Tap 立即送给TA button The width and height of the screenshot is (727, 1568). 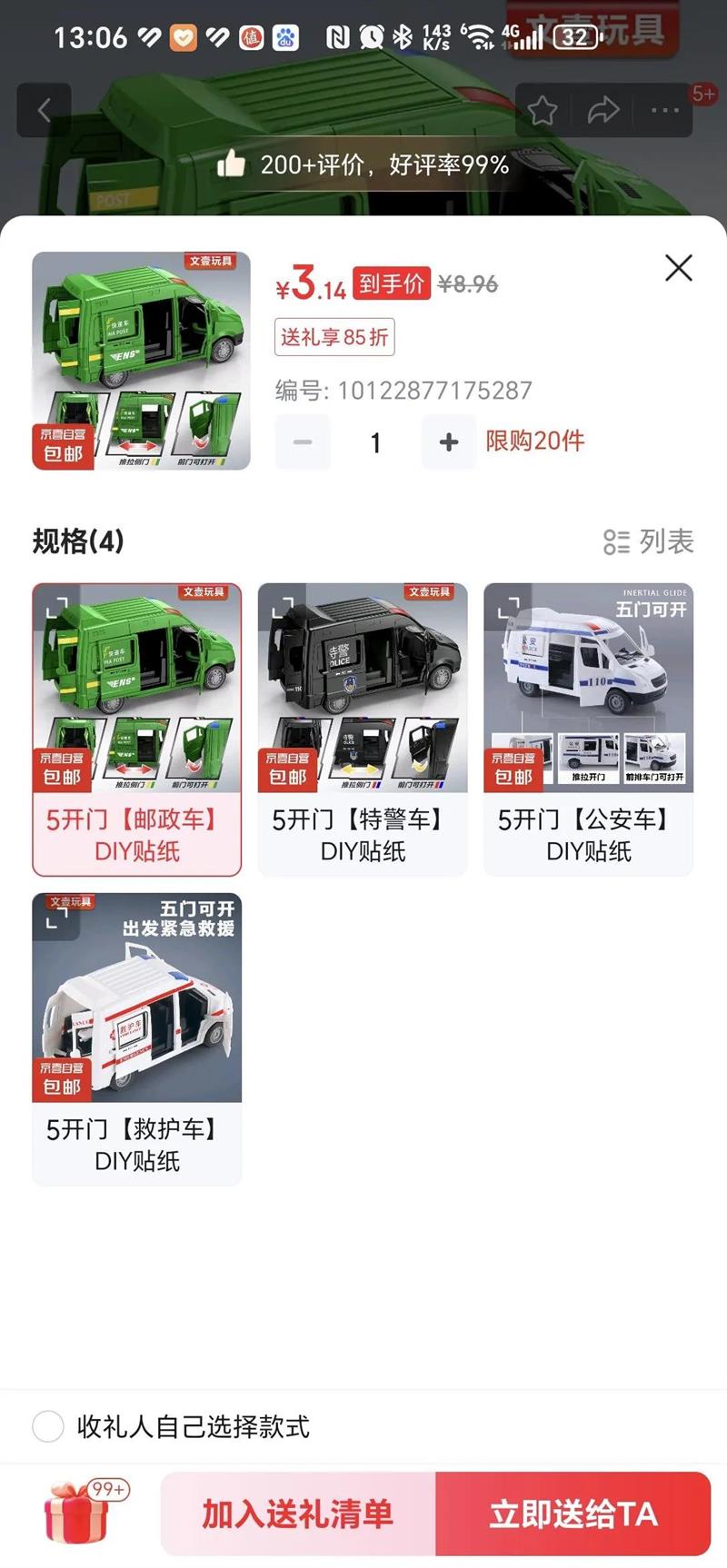[573, 1513]
